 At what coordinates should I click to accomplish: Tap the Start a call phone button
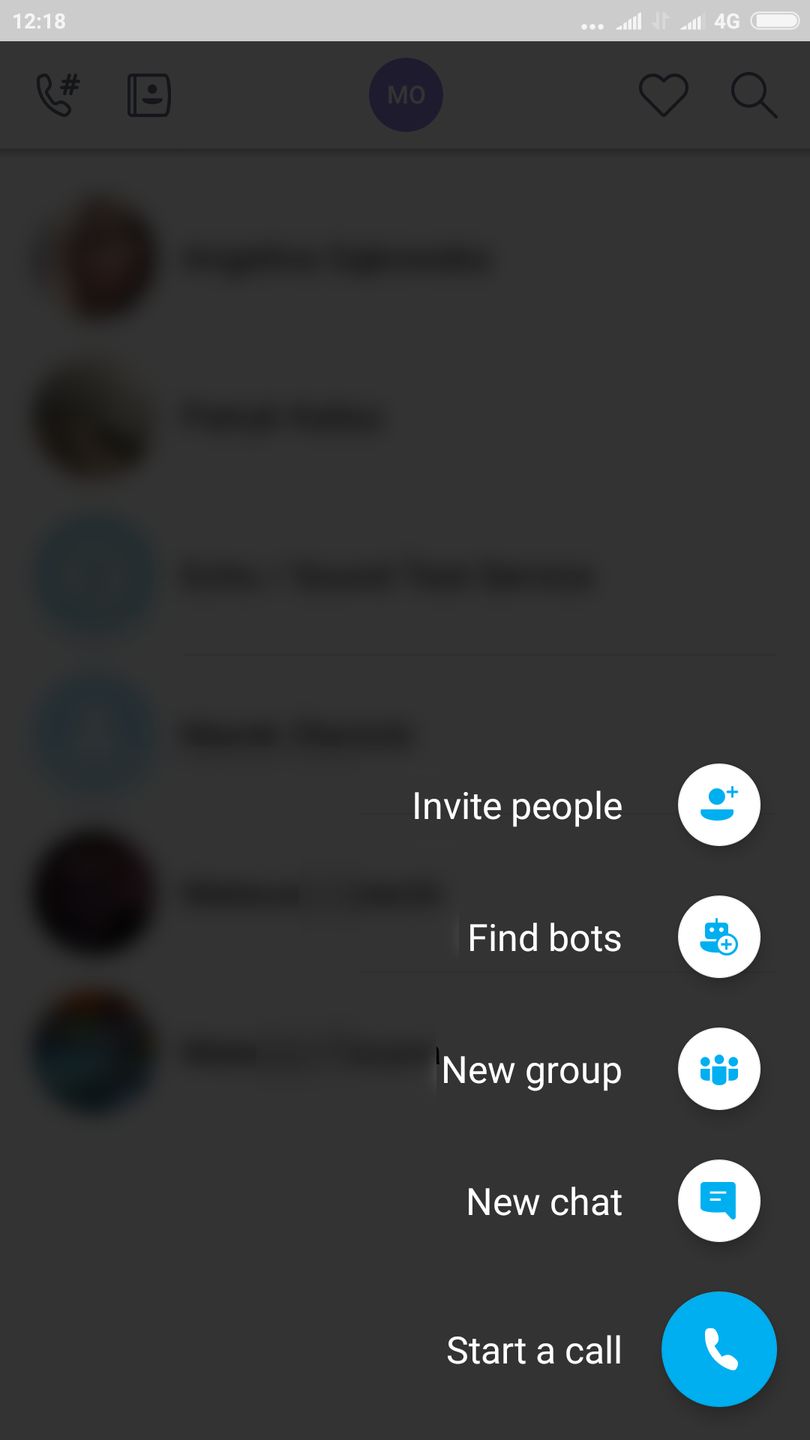click(719, 1349)
